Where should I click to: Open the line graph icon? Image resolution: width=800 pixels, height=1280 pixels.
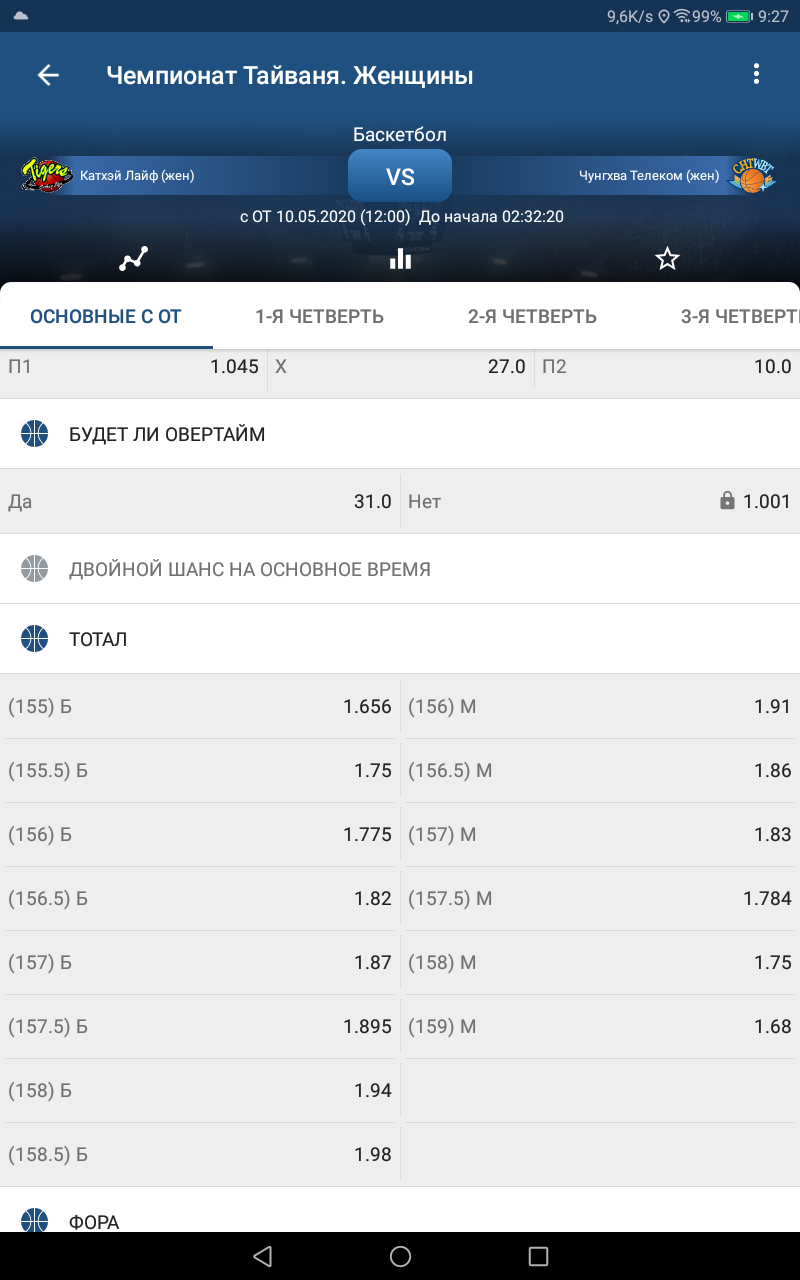tap(133, 259)
